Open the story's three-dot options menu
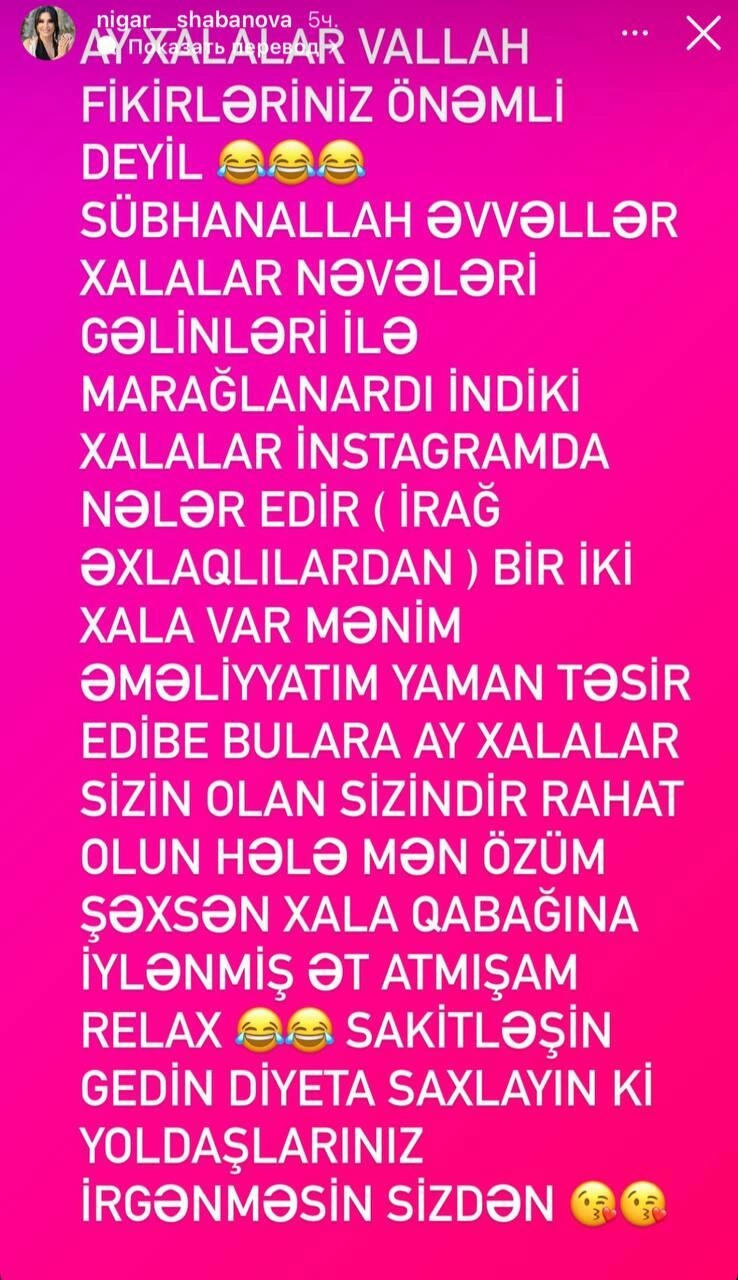738x1280 pixels. tap(635, 33)
